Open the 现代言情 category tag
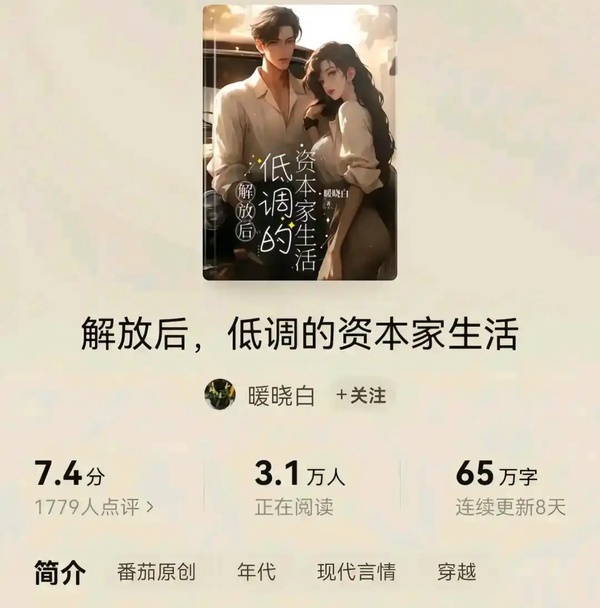Image resolution: width=600 pixels, height=608 pixels. (356, 572)
